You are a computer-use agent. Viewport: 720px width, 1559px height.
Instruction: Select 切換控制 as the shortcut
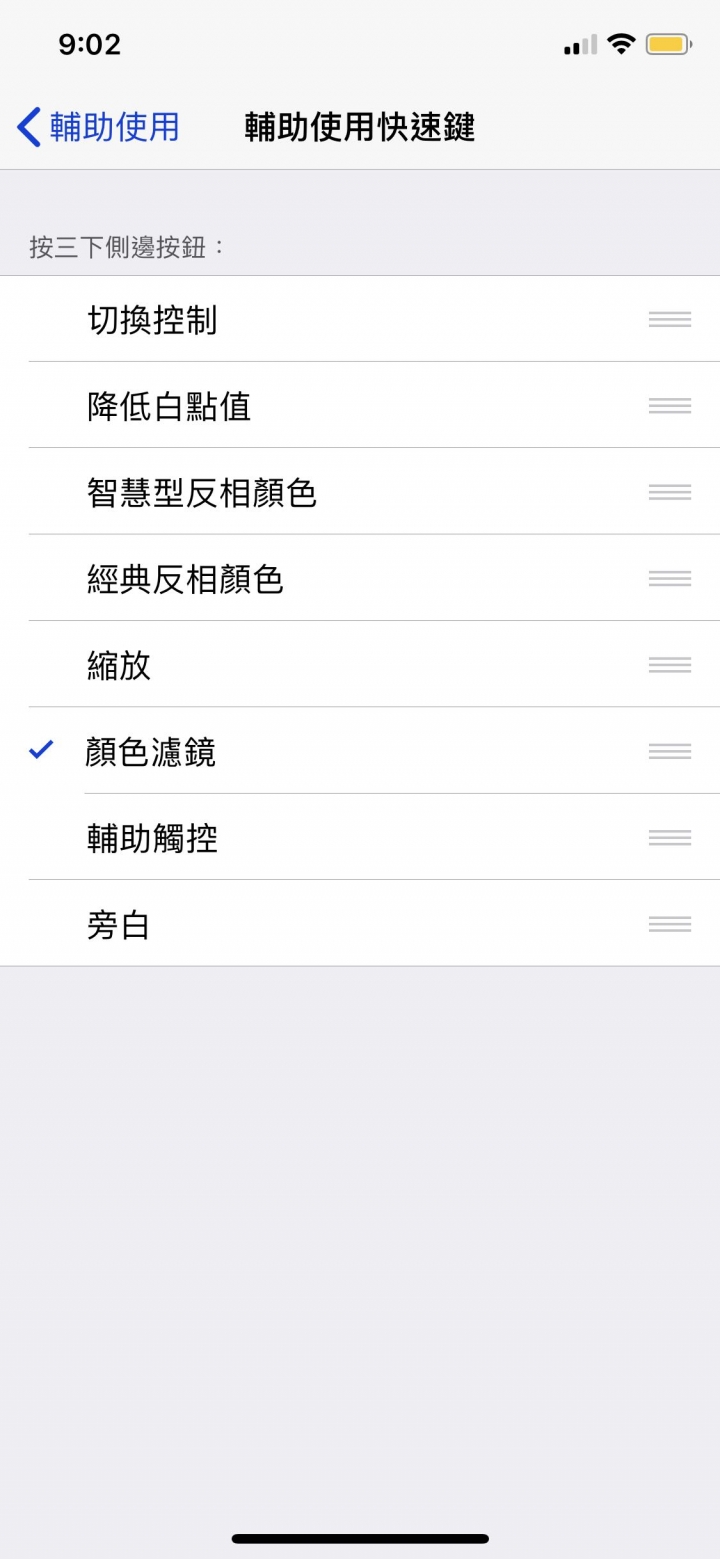tap(360, 319)
